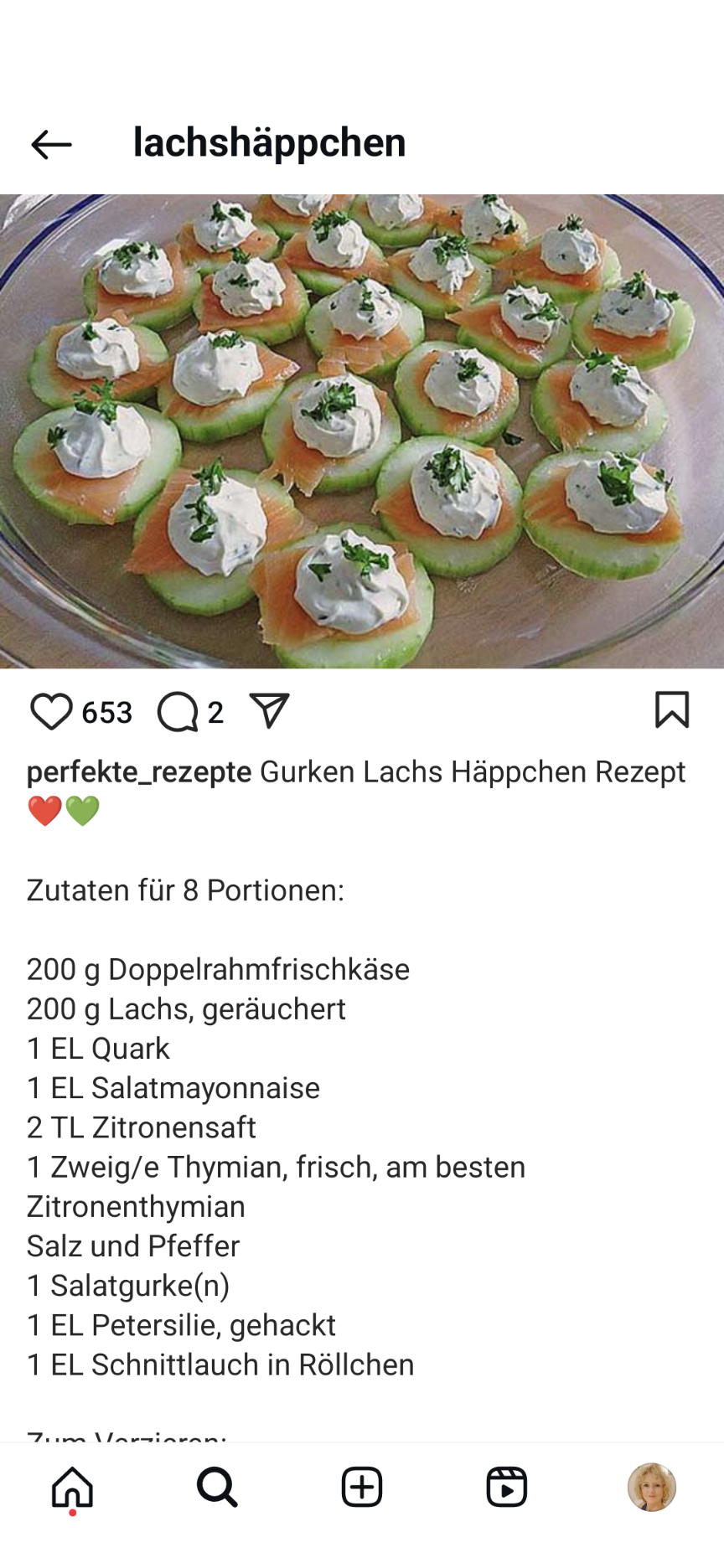Save the recipe using the bookmark icon
724x1568 pixels.
672,711
